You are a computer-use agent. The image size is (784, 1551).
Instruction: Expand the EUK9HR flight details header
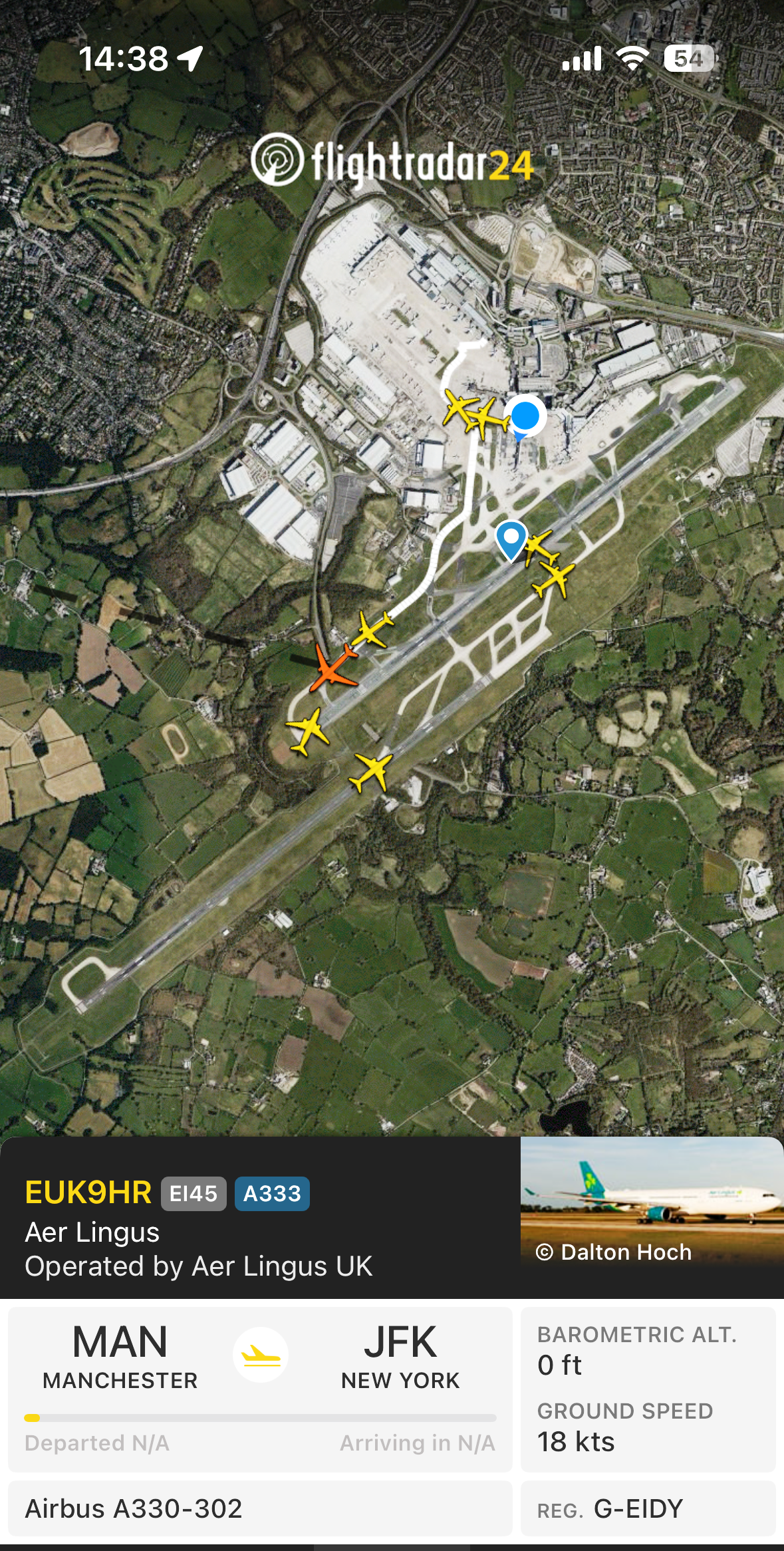[260, 1218]
